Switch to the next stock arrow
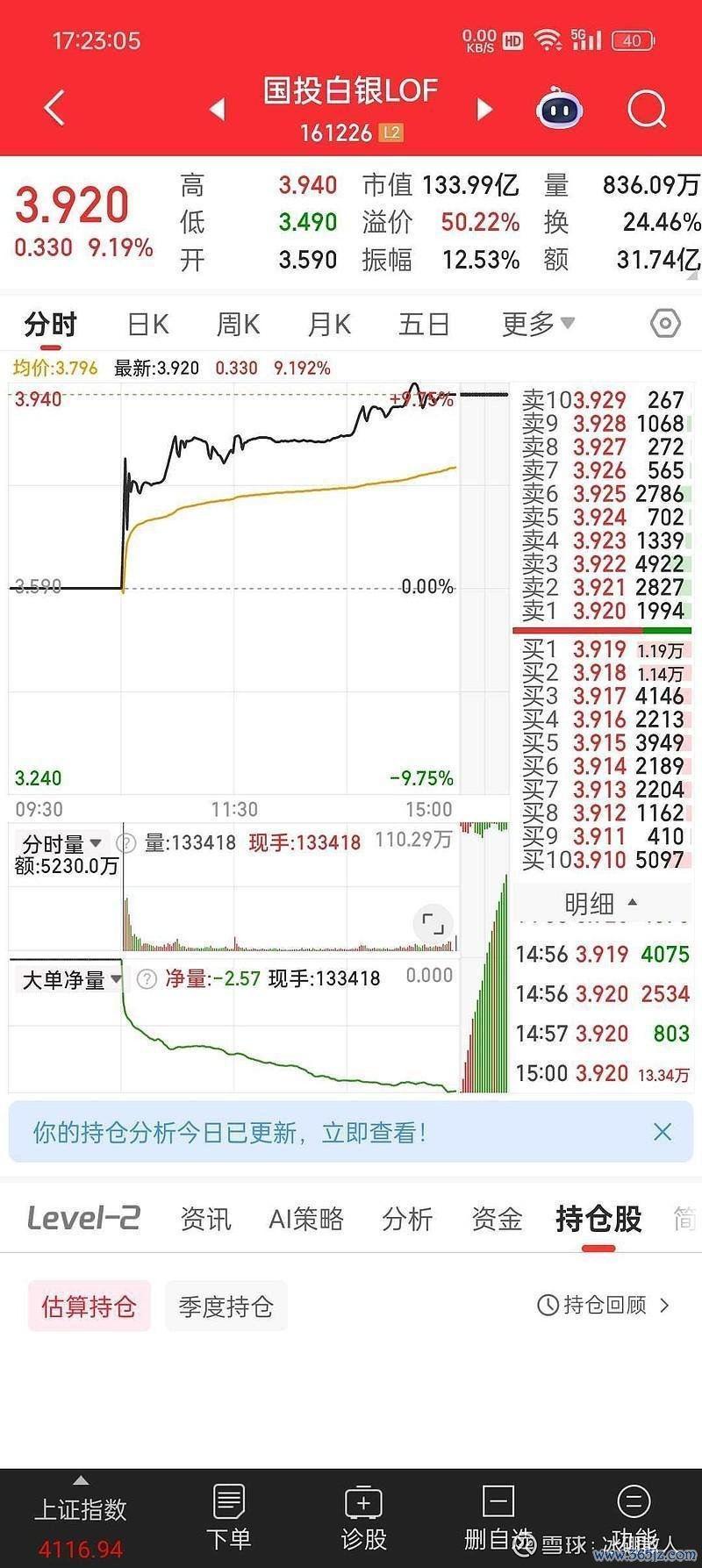The image size is (702, 1568). click(x=484, y=109)
